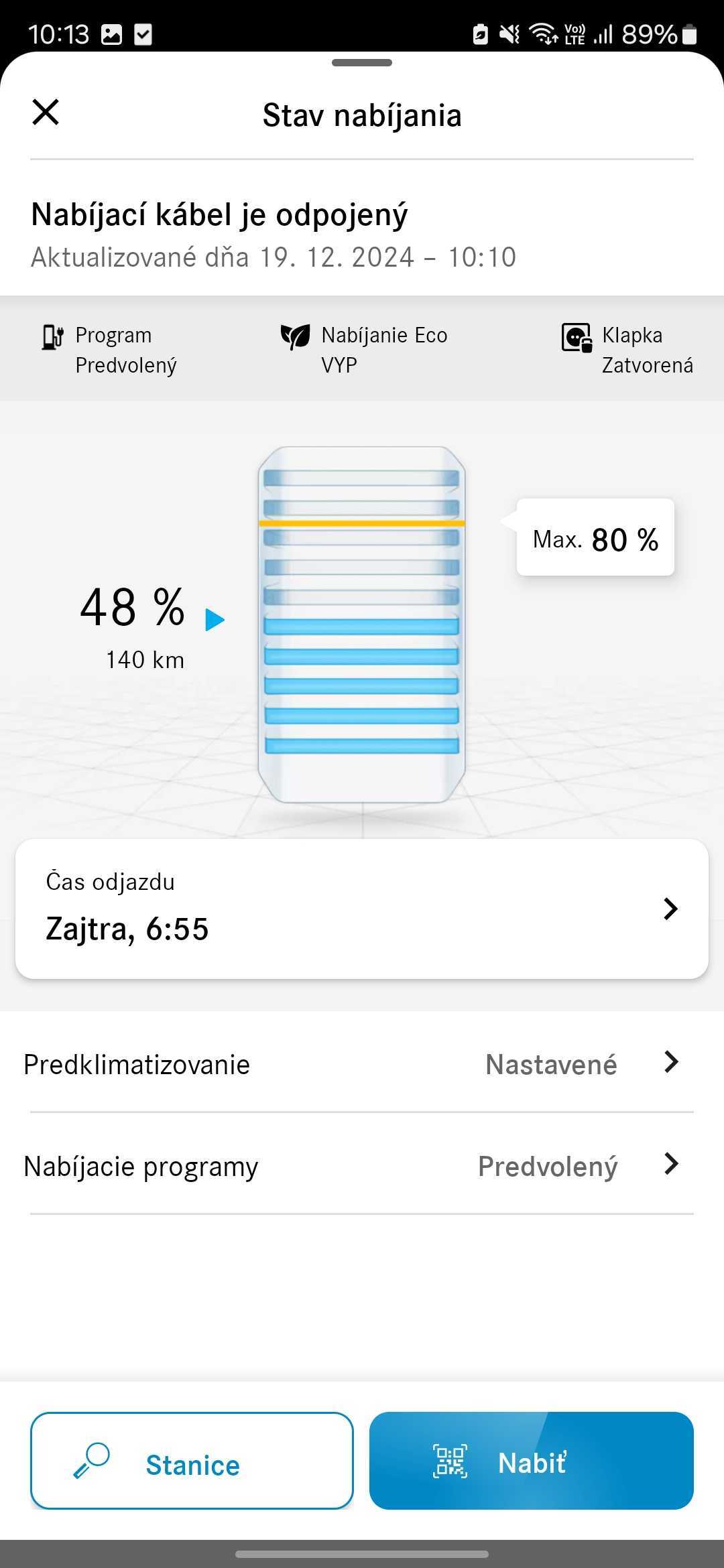Viewport: 724px width, 1568px height.
Task: Adjust the Max. 80 % charge limit
Action: [x=595, y=537]
